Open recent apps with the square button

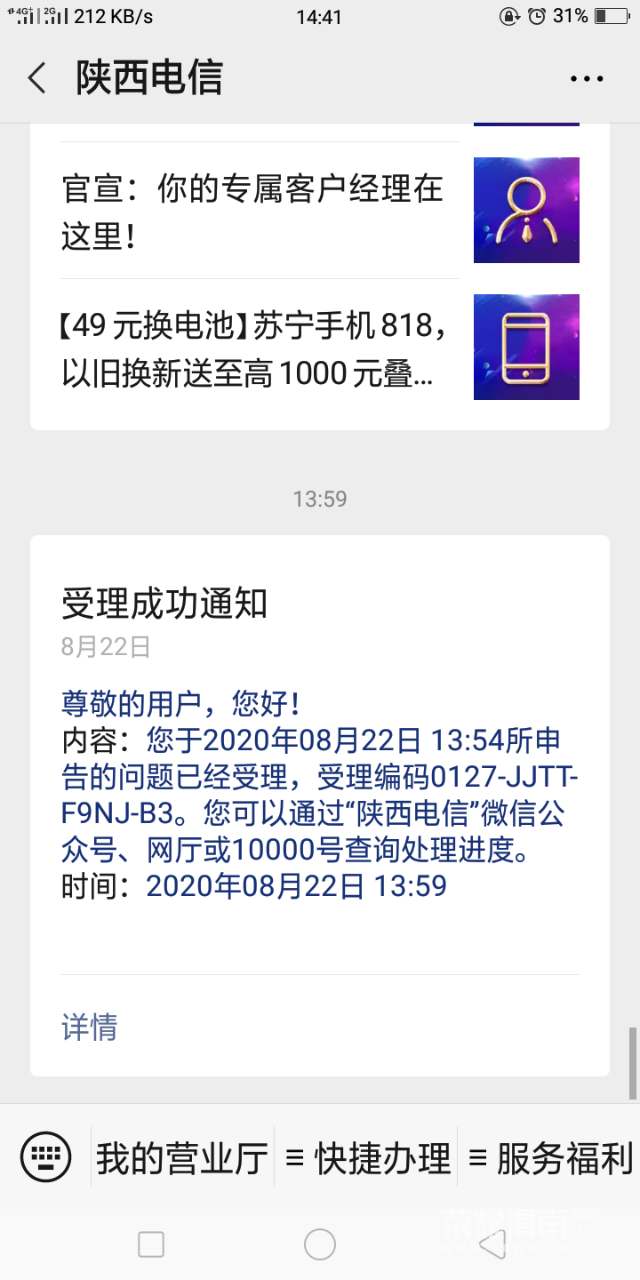click(151, 1244)
